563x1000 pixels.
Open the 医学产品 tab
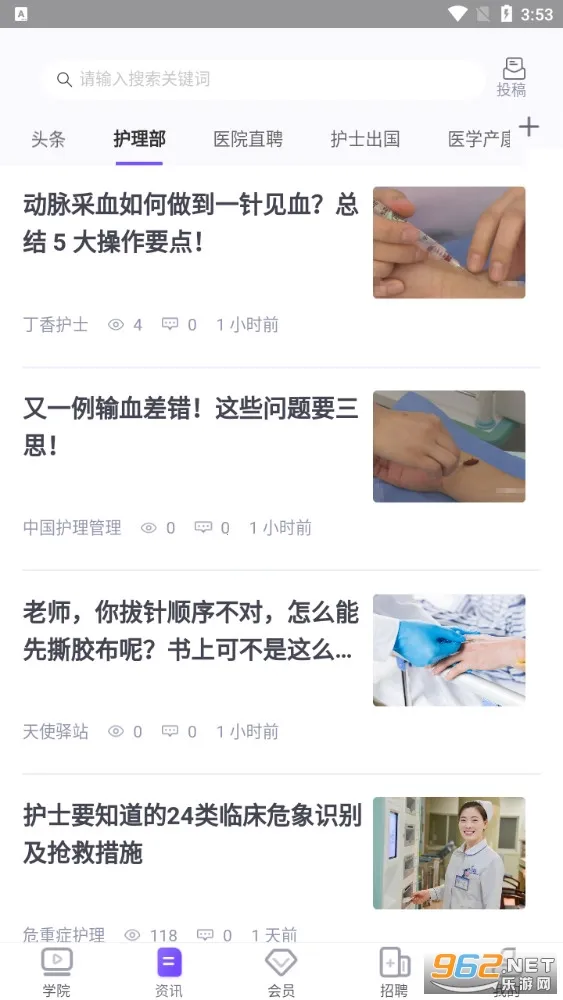479,139
